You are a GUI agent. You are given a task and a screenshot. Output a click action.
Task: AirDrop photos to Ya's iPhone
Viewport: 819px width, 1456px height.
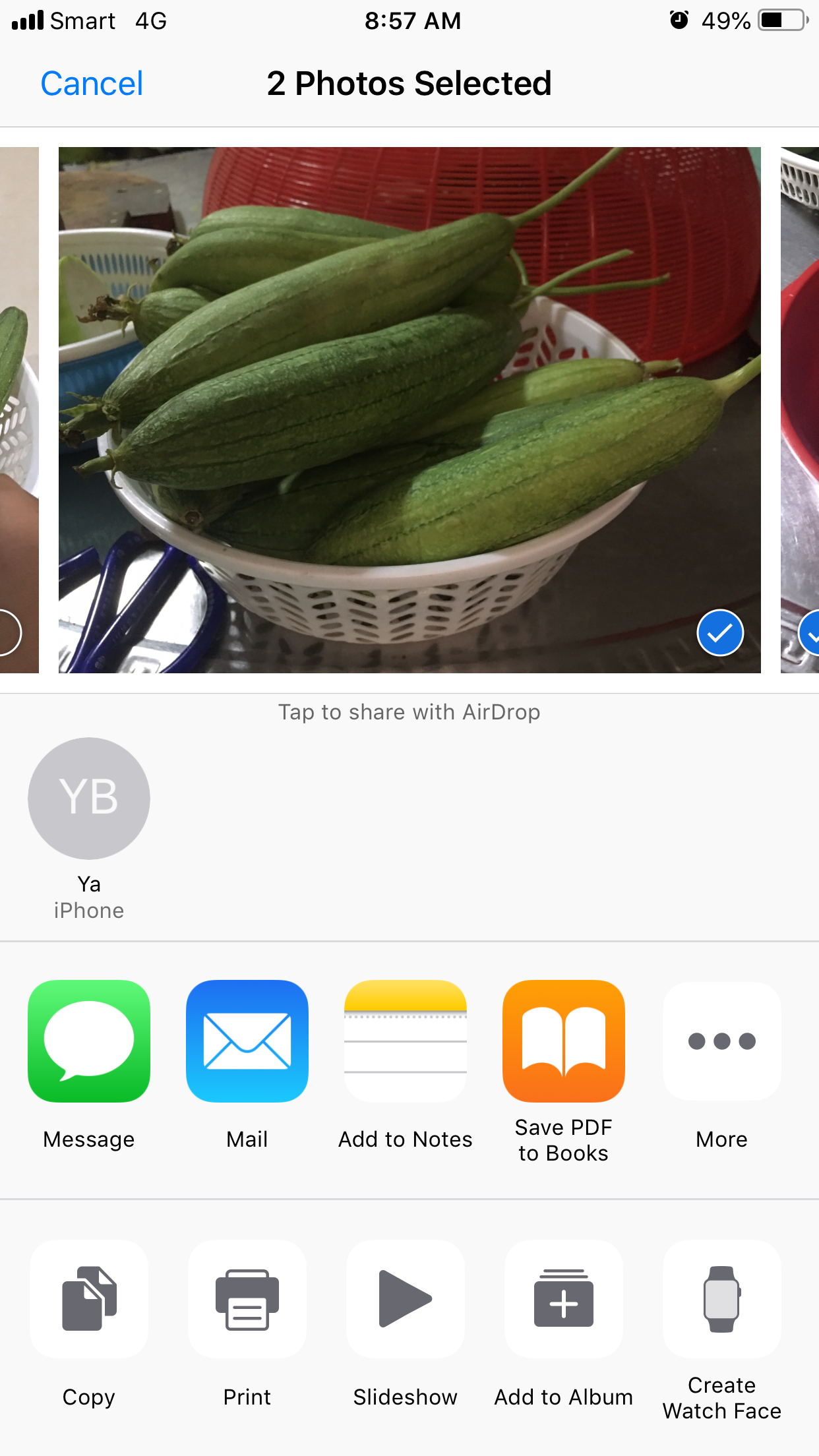tap(89, 798)
